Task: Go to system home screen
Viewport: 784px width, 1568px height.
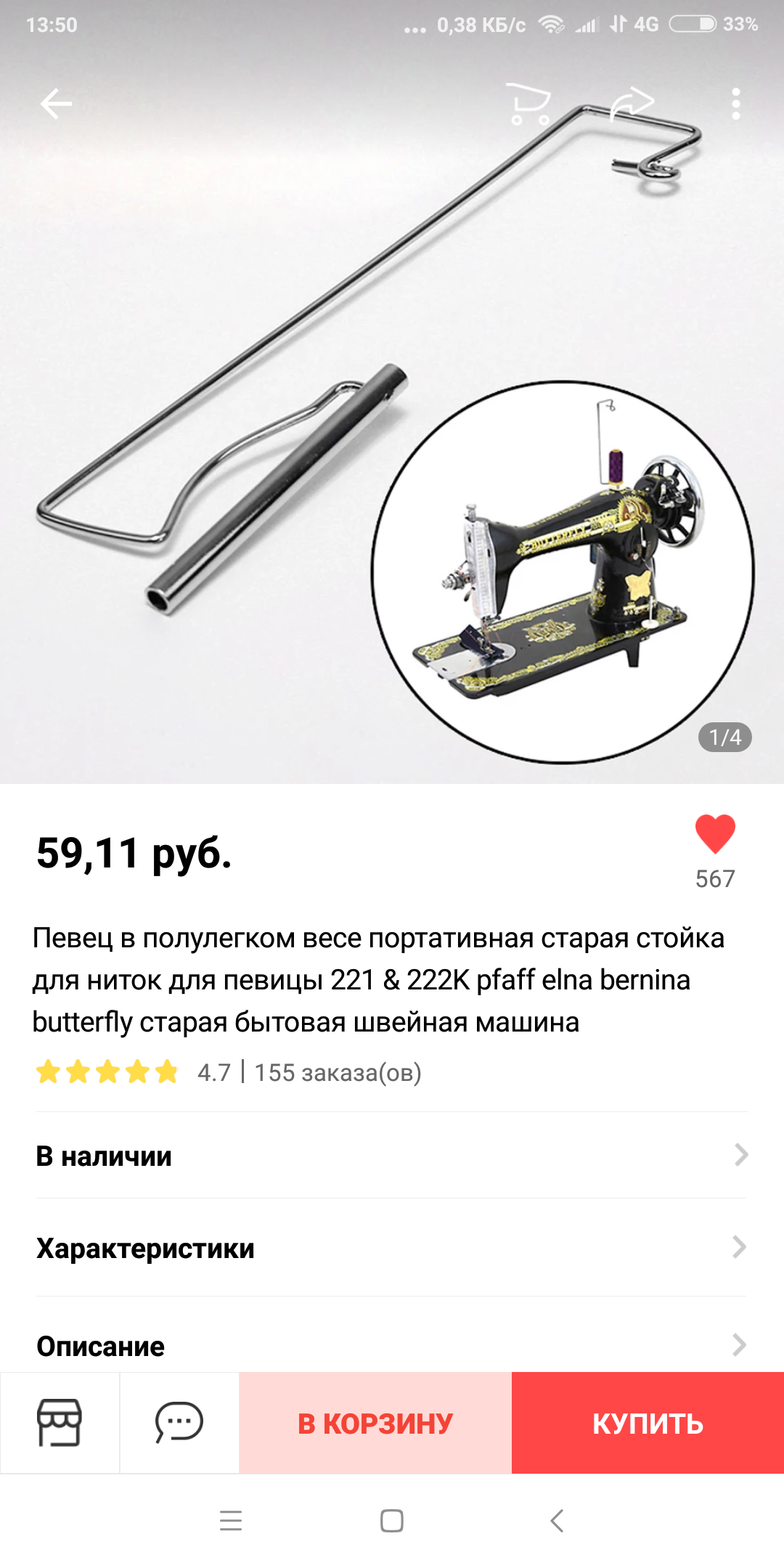Action: tap(392, 1520)
